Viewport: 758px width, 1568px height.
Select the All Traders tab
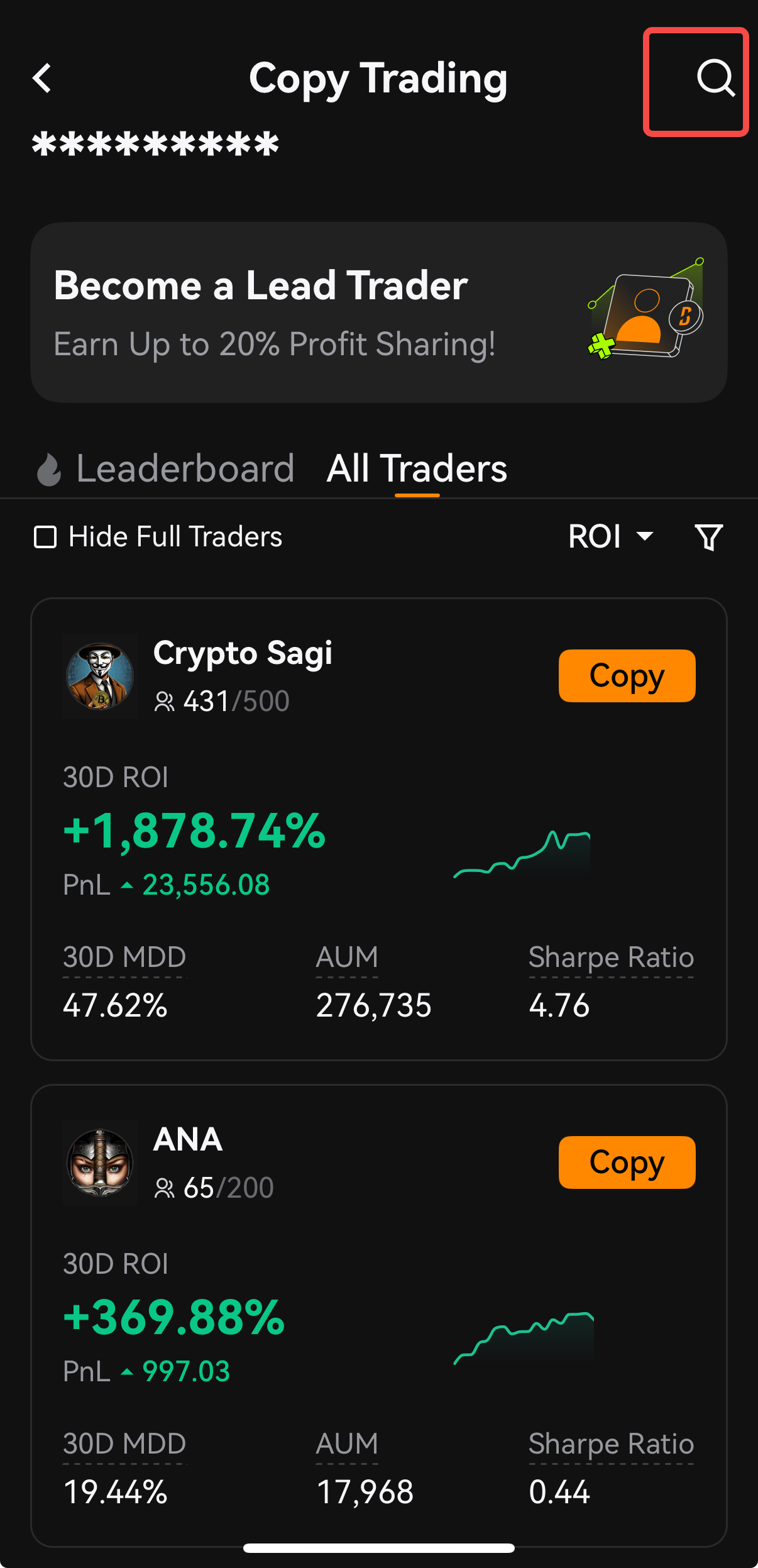[x=417, y=468]
